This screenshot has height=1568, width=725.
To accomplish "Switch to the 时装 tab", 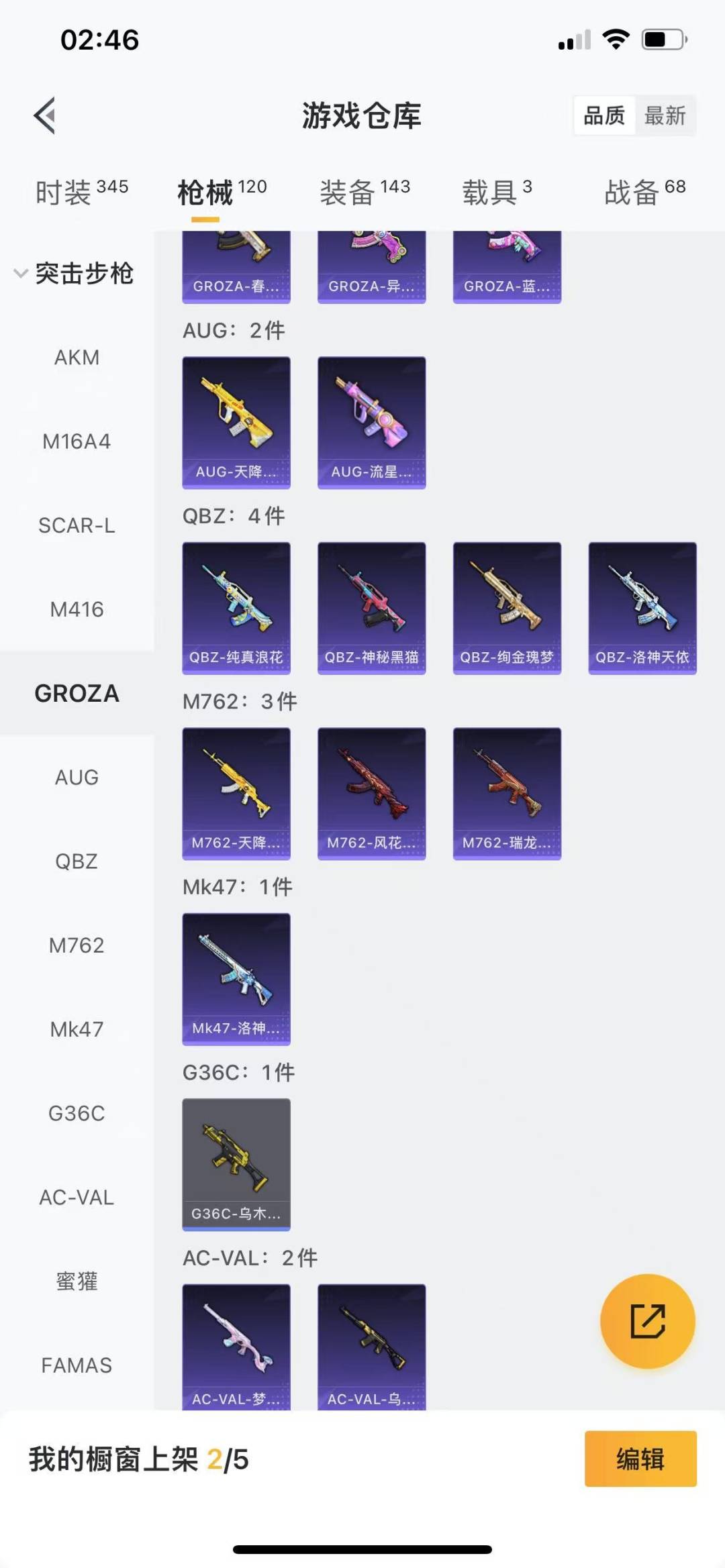I will 81,192.
